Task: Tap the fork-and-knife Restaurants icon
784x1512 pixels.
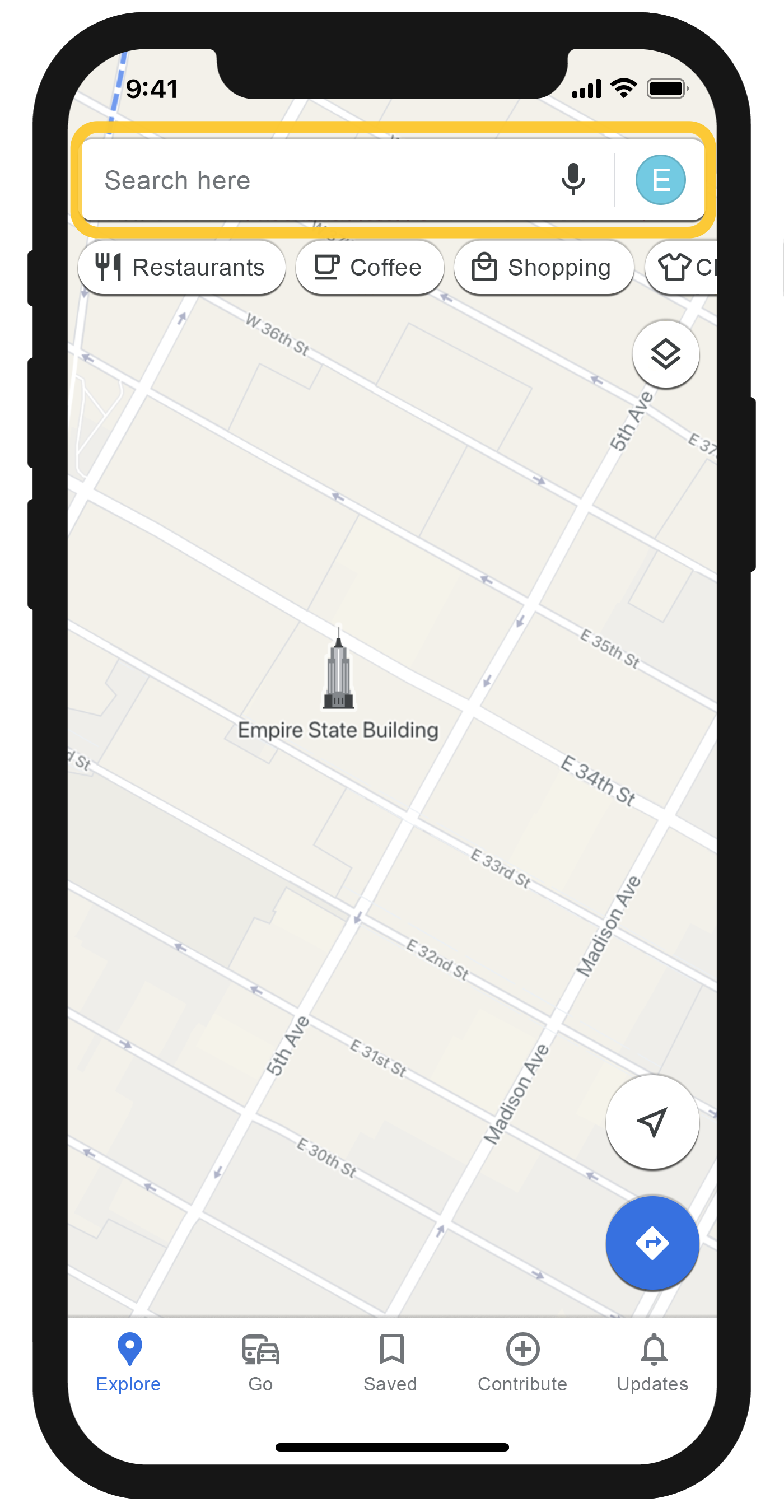Action: pyautogui.click(x=110, y=267)
